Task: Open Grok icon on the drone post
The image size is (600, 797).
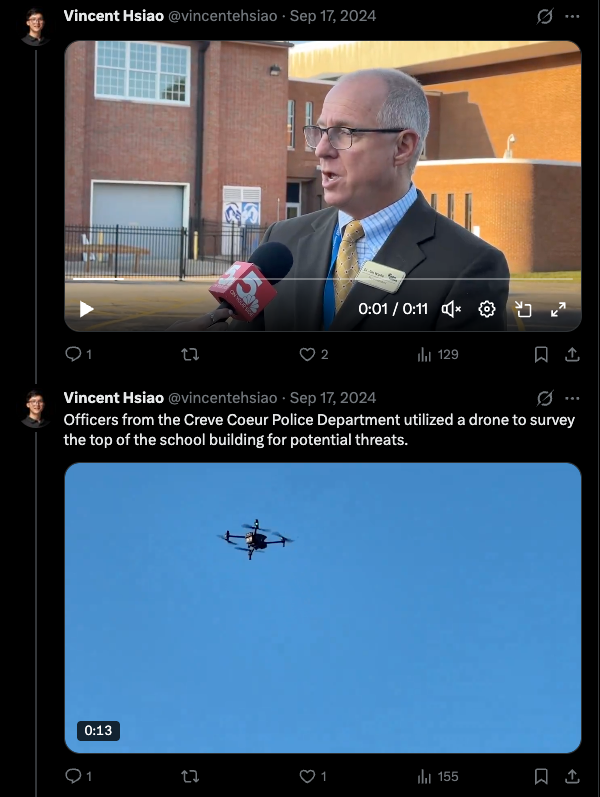Action: 545,398
